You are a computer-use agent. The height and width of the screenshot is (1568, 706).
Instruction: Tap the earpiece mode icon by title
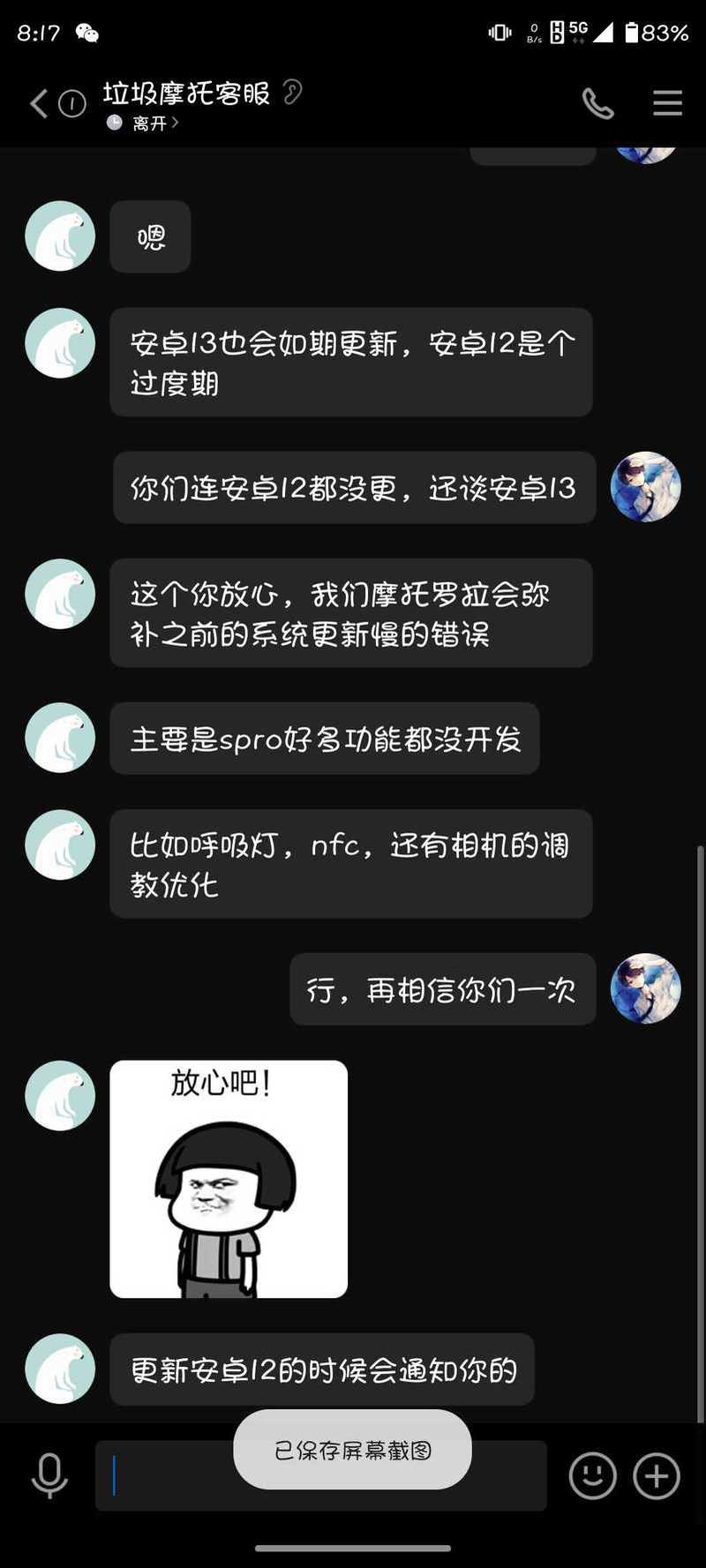(x=292, y=92)
